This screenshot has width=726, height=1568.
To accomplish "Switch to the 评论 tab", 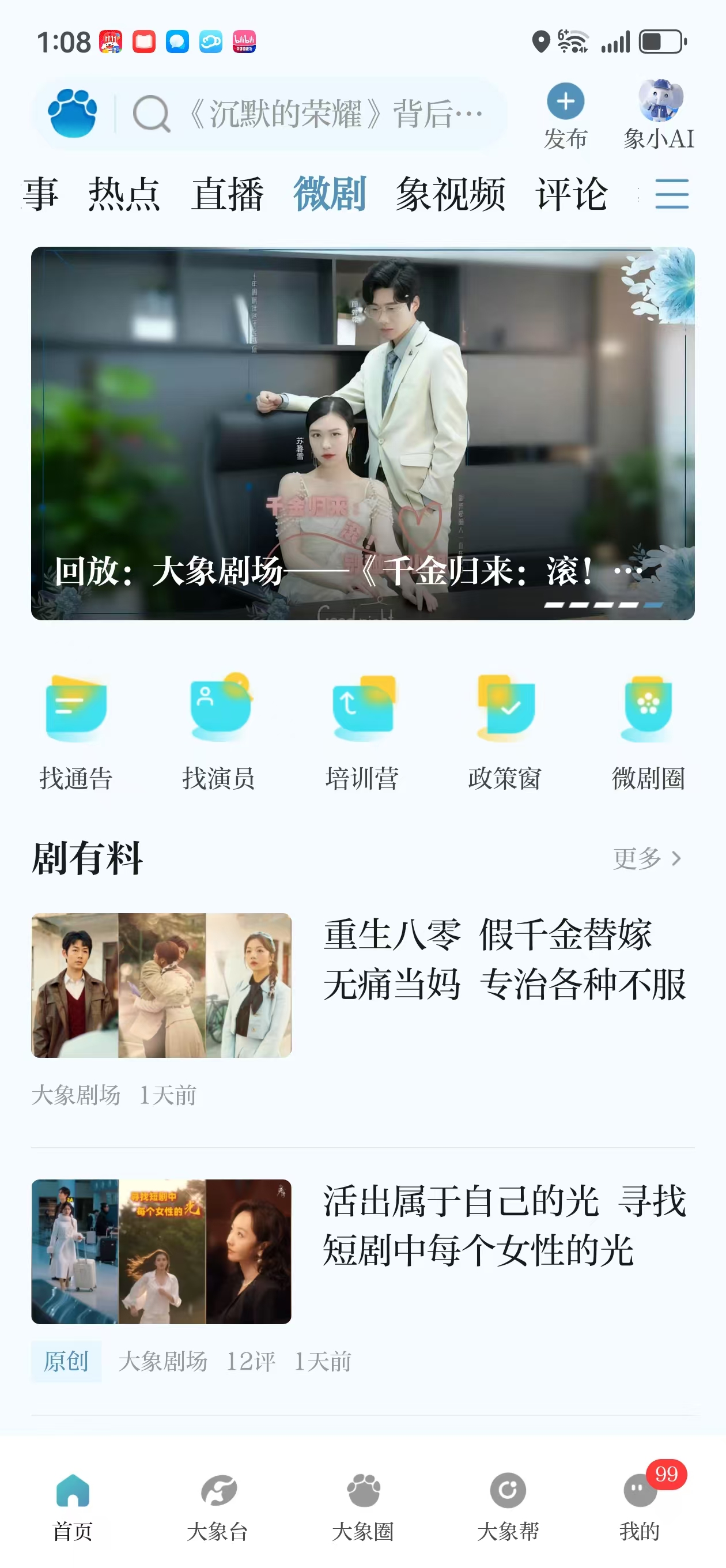I will tap(571, 195).
